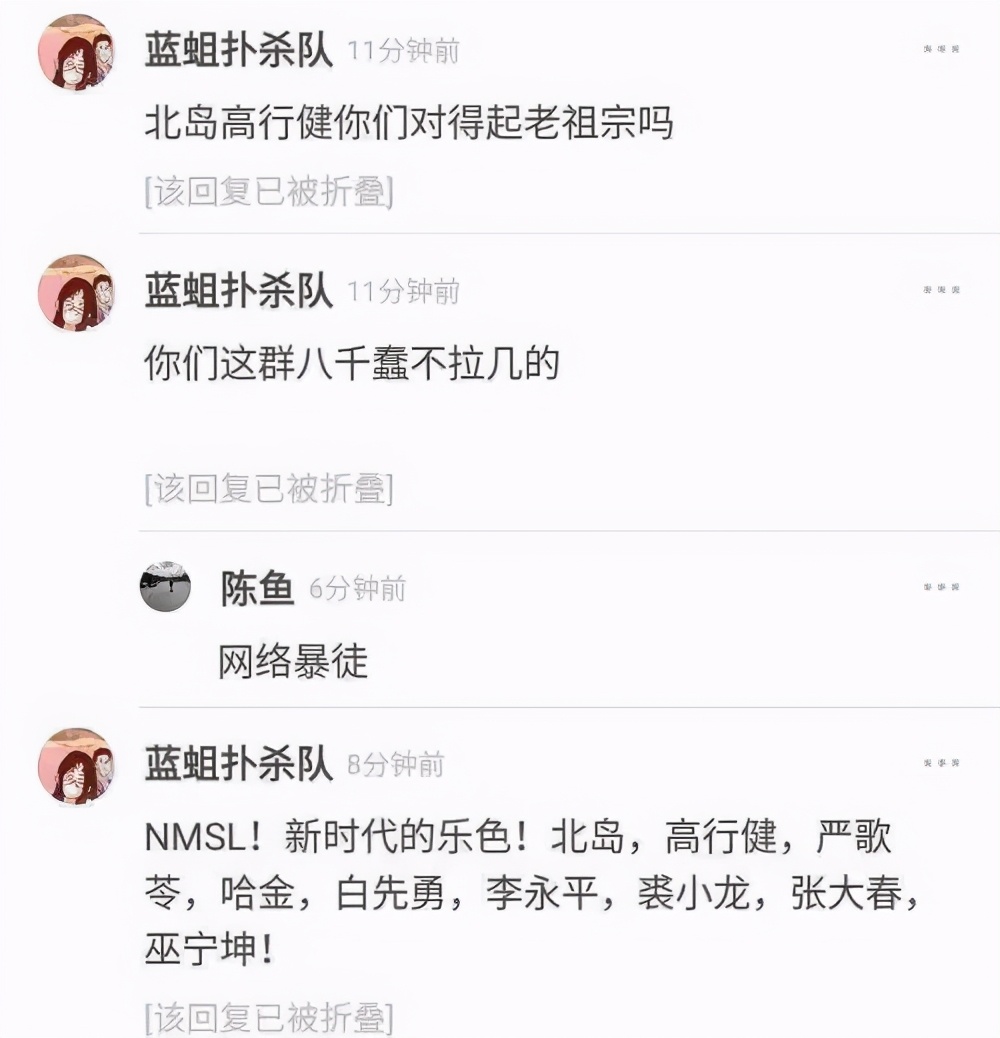Click the 蓝蛆扑杀队 username on the last comment
1000x1038 pixels.
[x=237, y=763]
